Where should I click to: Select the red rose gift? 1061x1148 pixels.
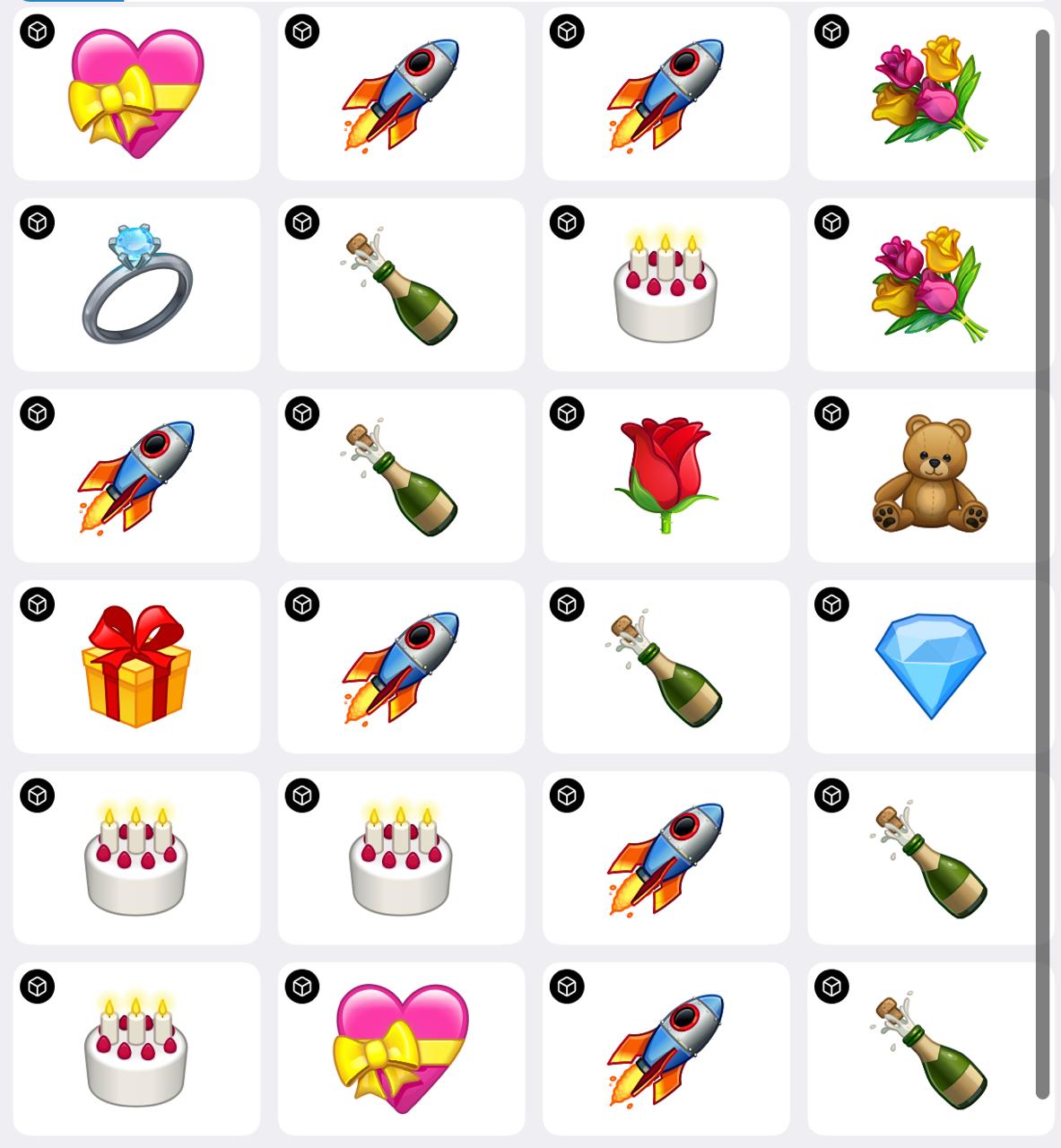pos(665,475)
